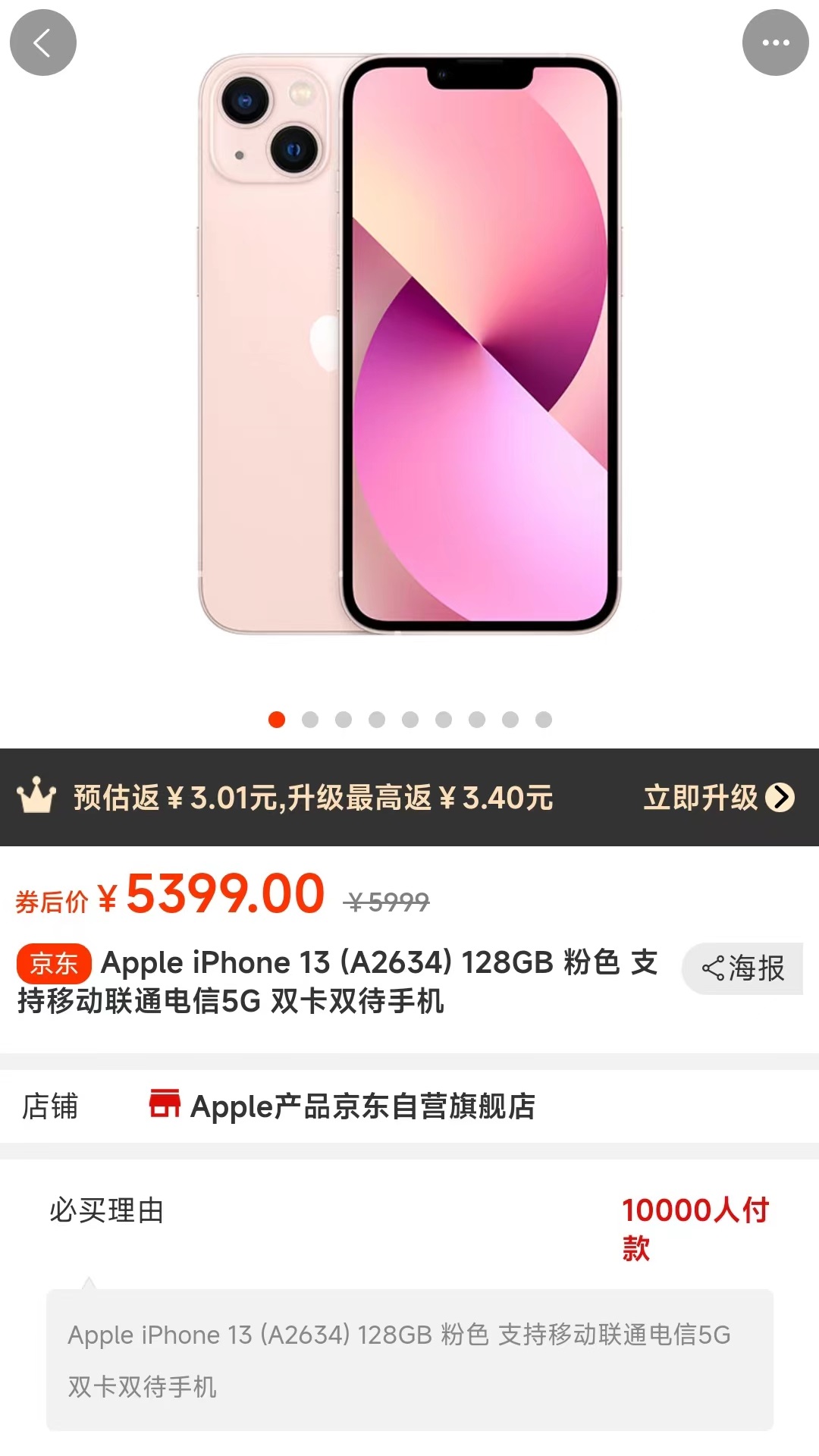Generate a share poster via 海报
The width and height of the screenshot is (819, 1456).
click(742, 968)
